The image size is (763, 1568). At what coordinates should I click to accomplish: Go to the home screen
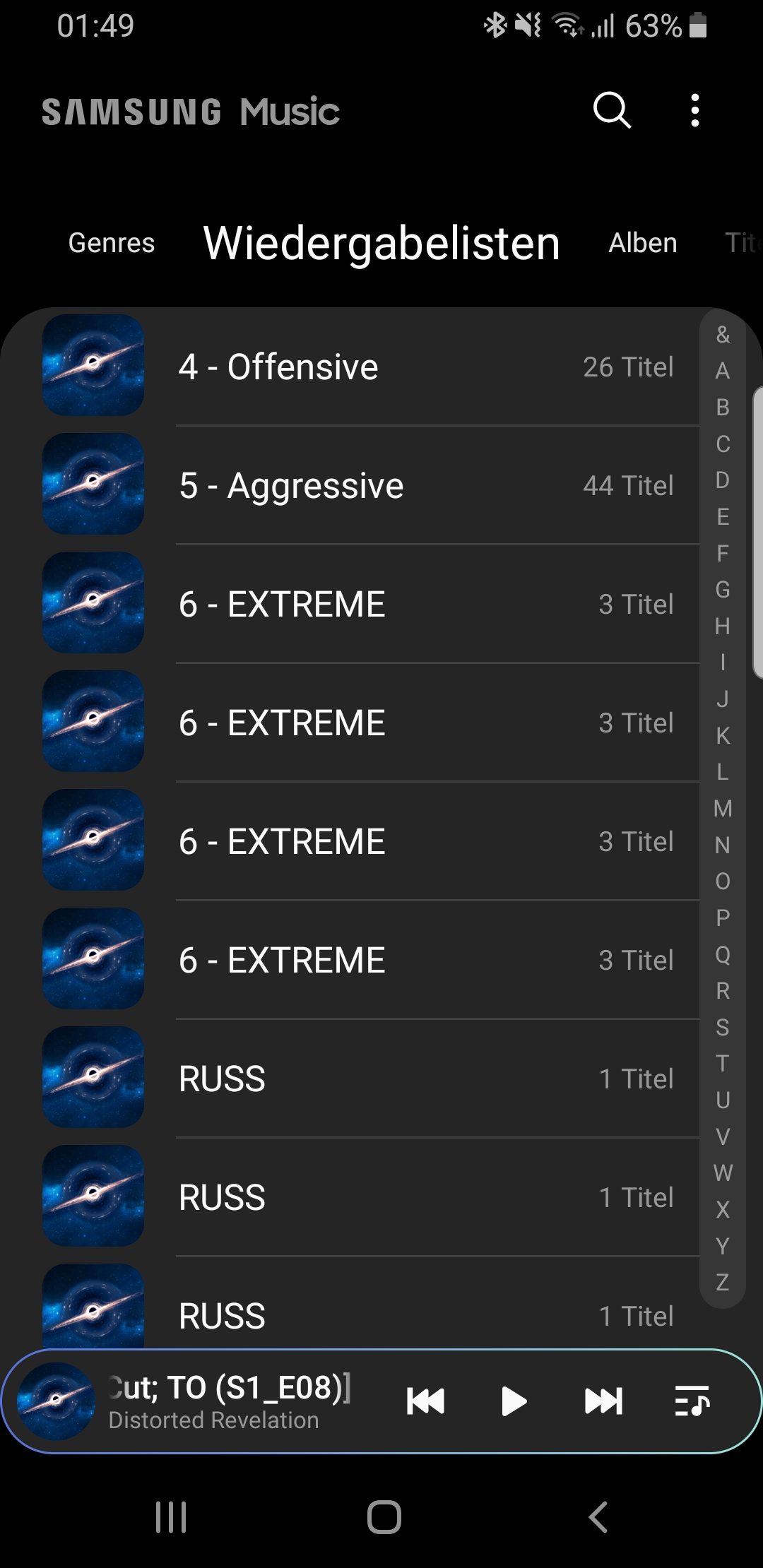coord(384,1516)
